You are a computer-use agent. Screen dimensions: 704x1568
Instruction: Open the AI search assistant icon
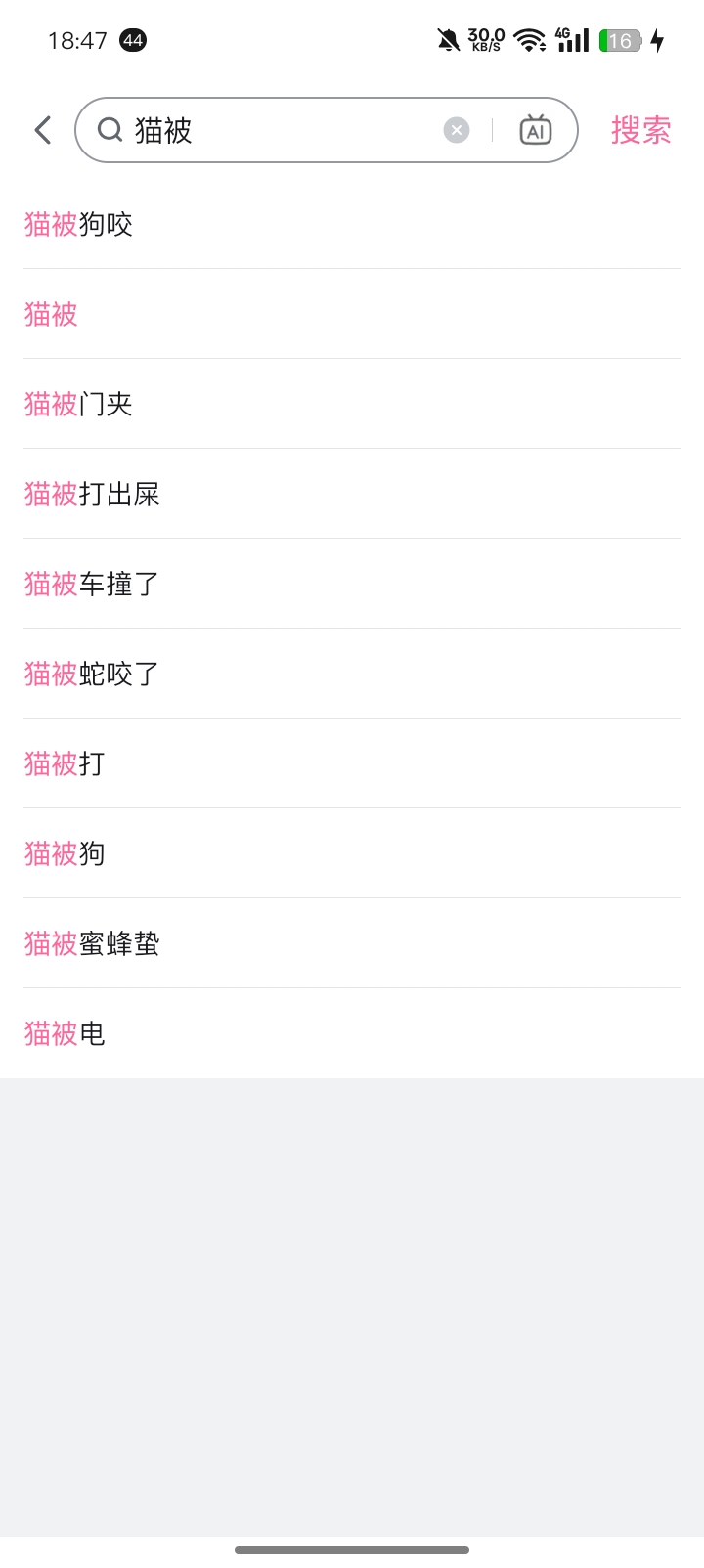(x=536, y=130)
